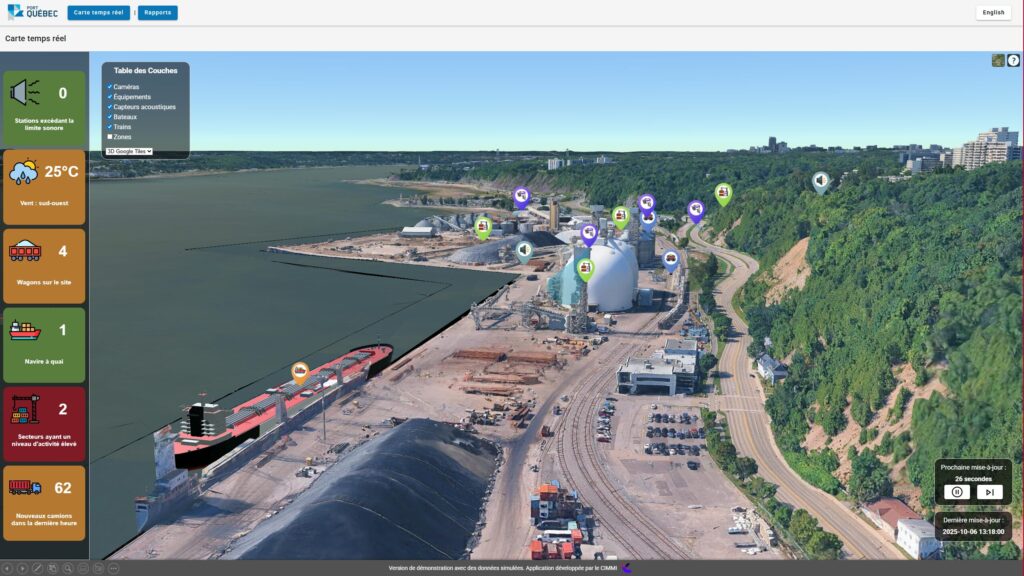This screenshot has width=1024, height=576.
Task: Pause the automatic update countdown
Action: [957, 492]
